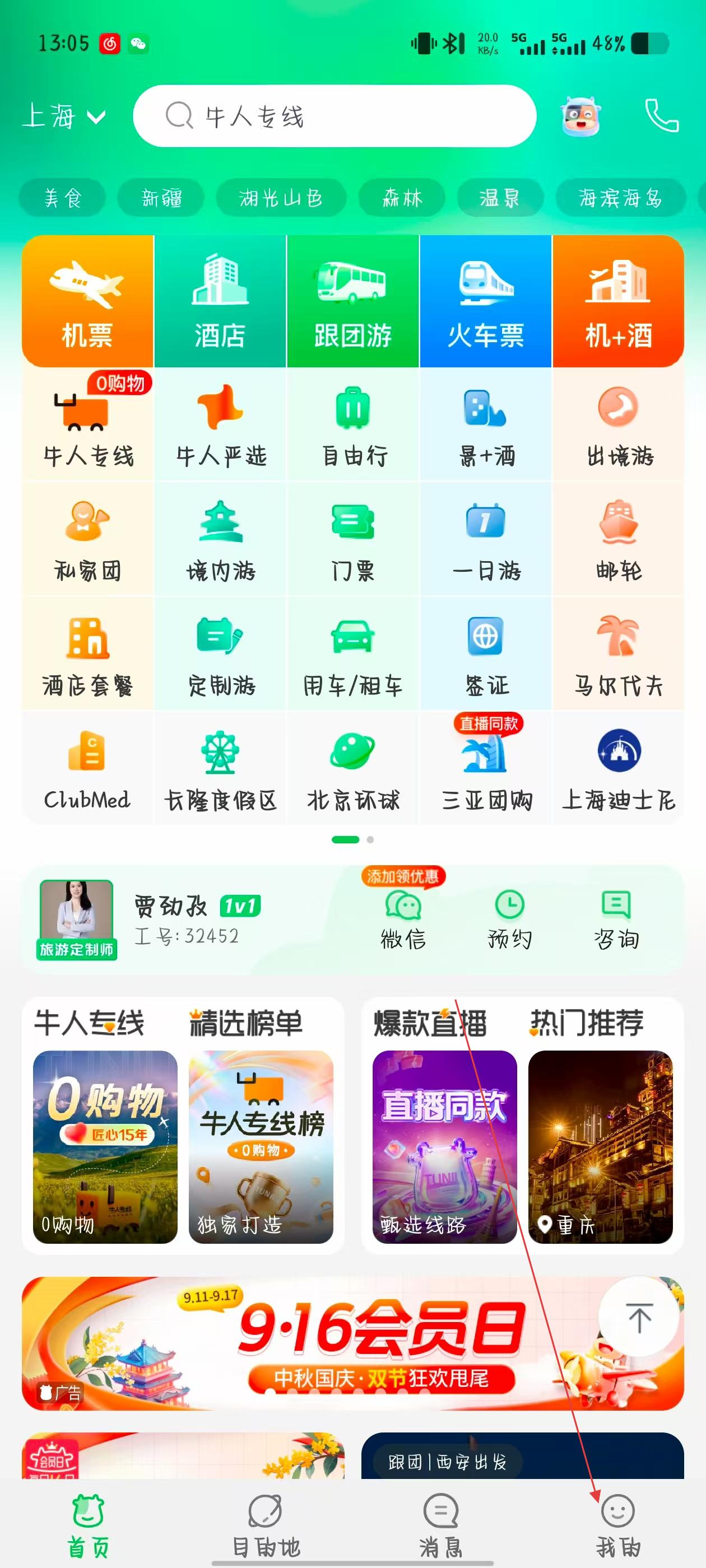Viewport: 706px width, 1568px height.
Task: Open the cow mascot assistant icon
Action: [580, 116]
